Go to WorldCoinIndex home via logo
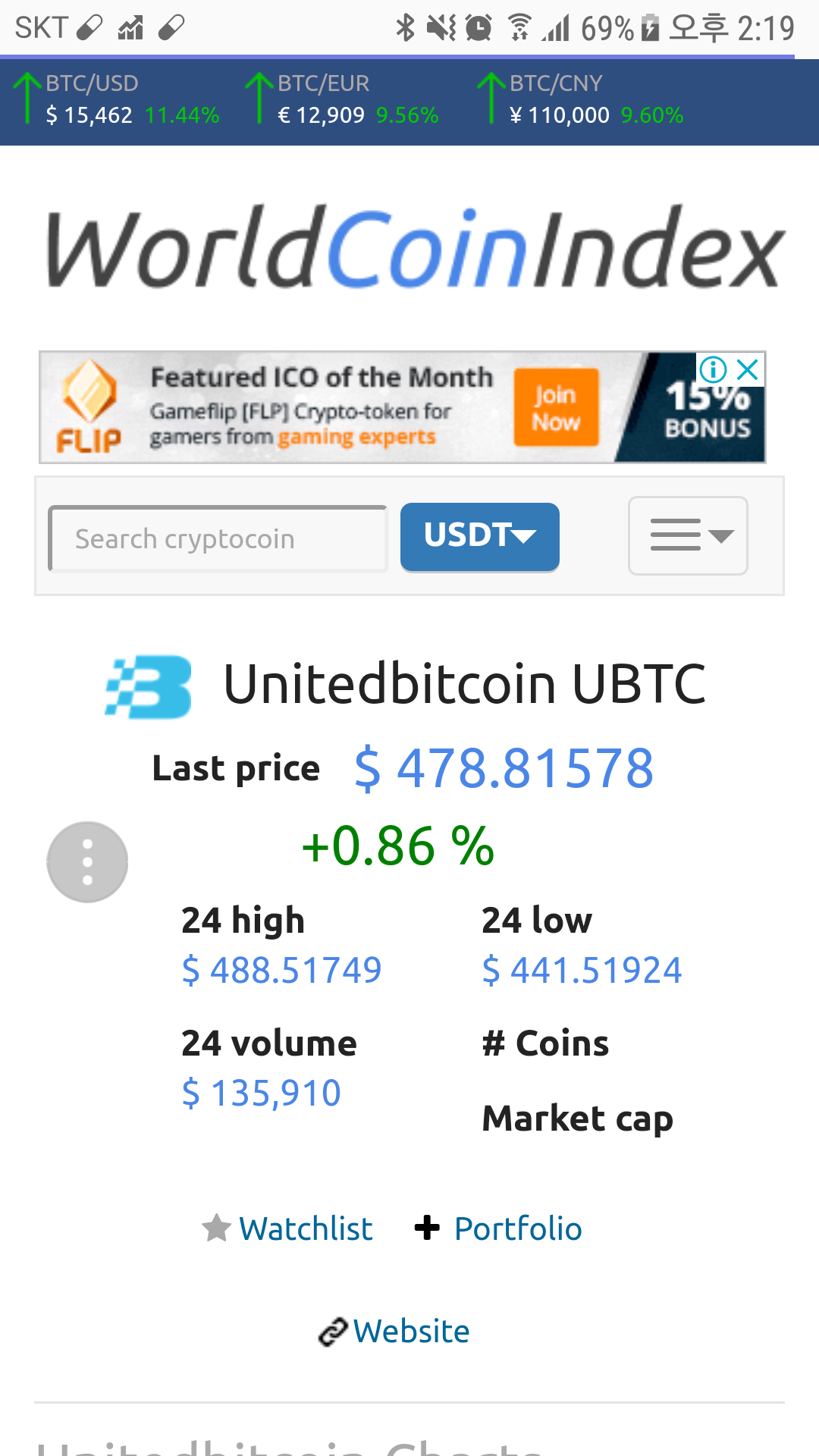 [x=413, y=248]
